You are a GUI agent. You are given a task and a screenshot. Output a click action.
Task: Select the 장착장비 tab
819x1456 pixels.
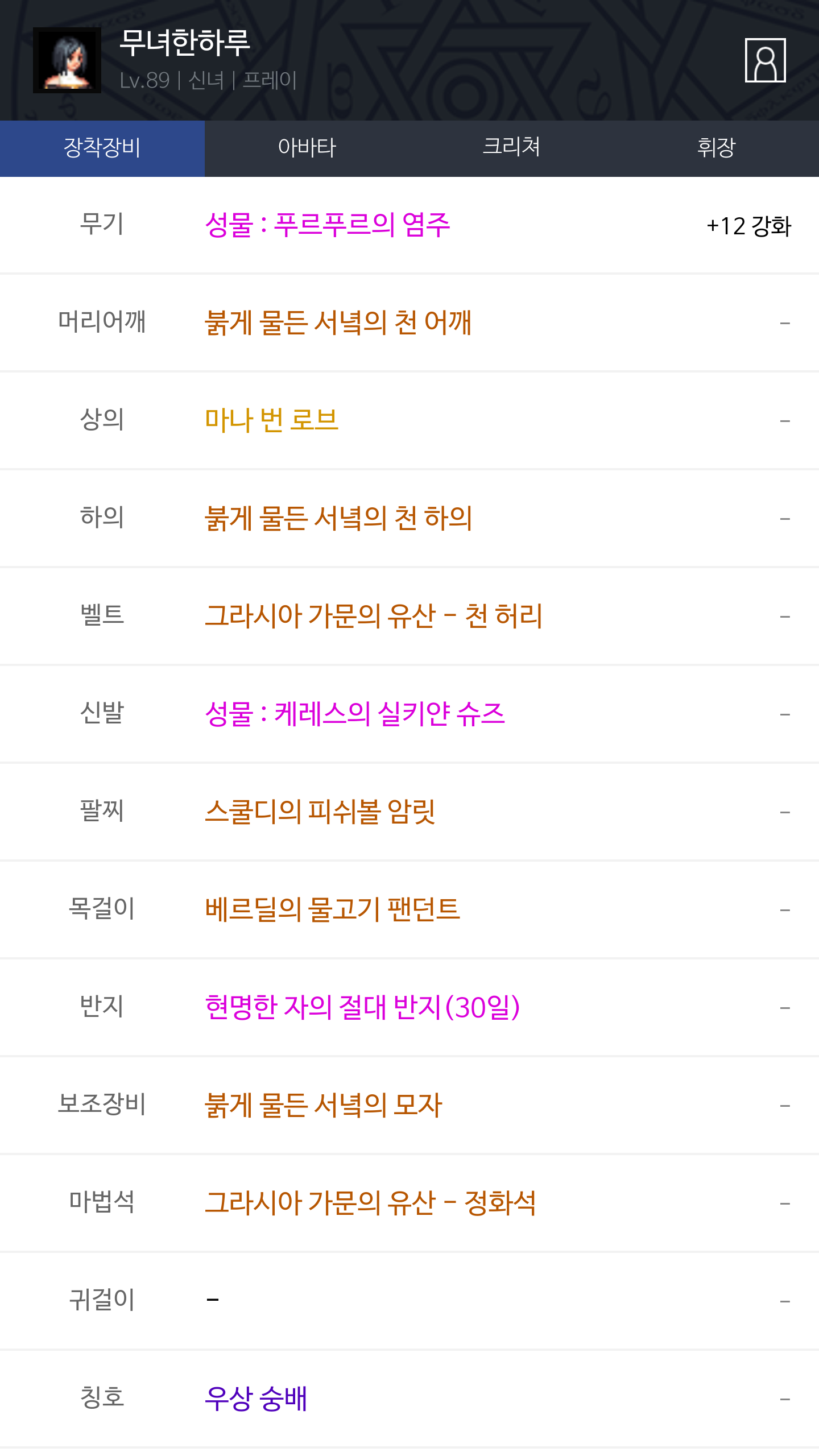click(x=102, y=148)
